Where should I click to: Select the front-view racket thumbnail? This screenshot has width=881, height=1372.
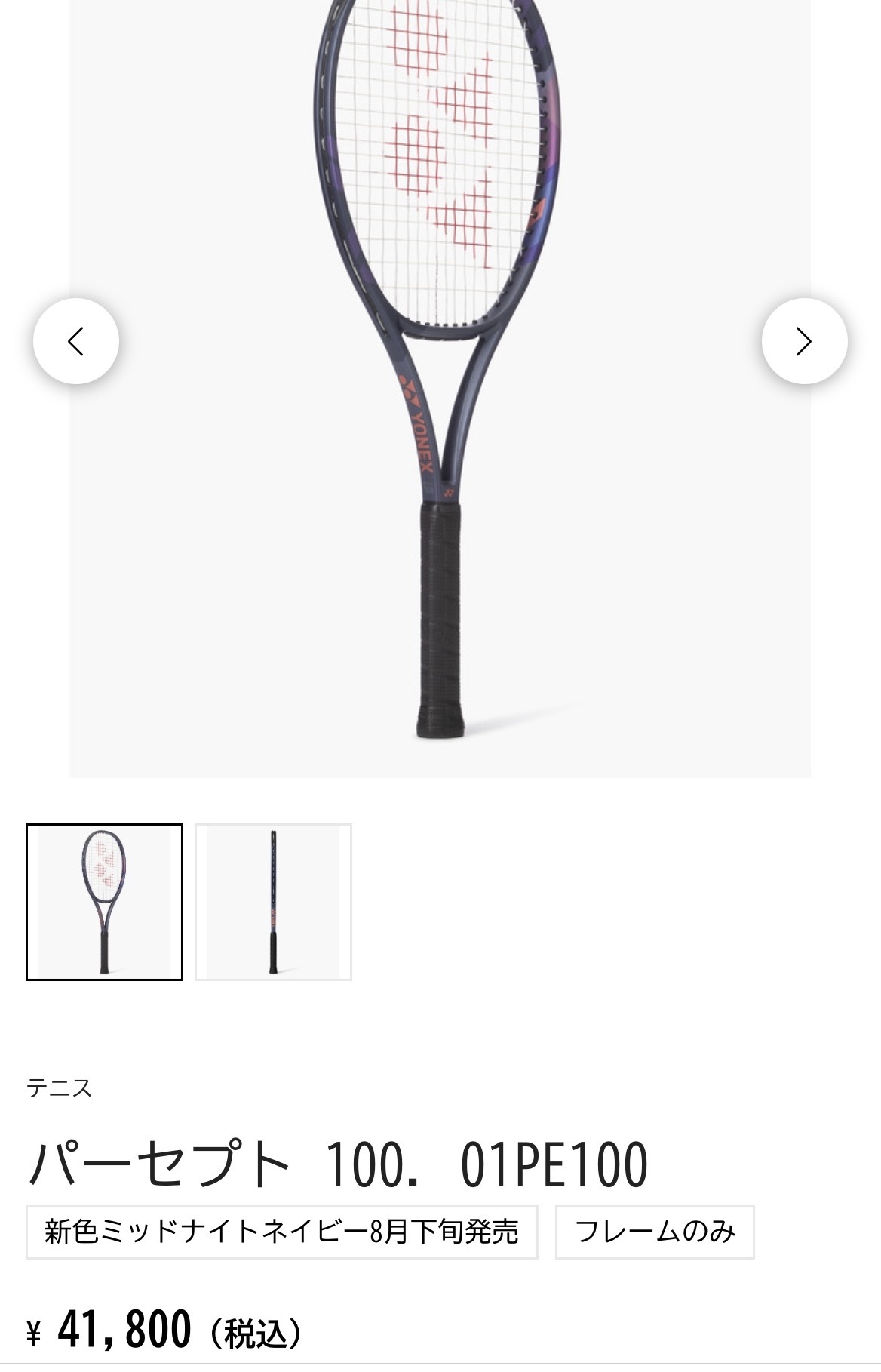tap(104, 902)
